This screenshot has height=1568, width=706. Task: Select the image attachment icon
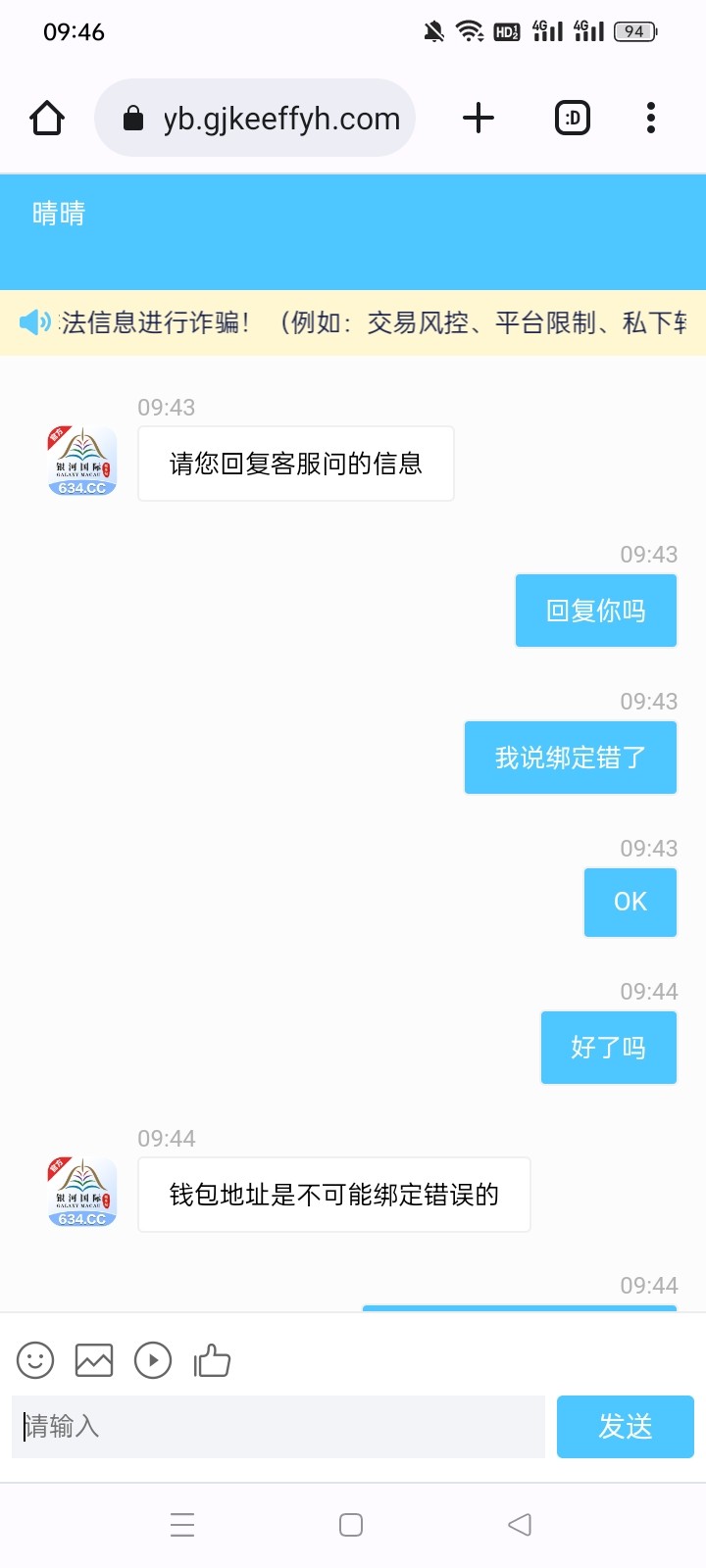[94, 1360]
